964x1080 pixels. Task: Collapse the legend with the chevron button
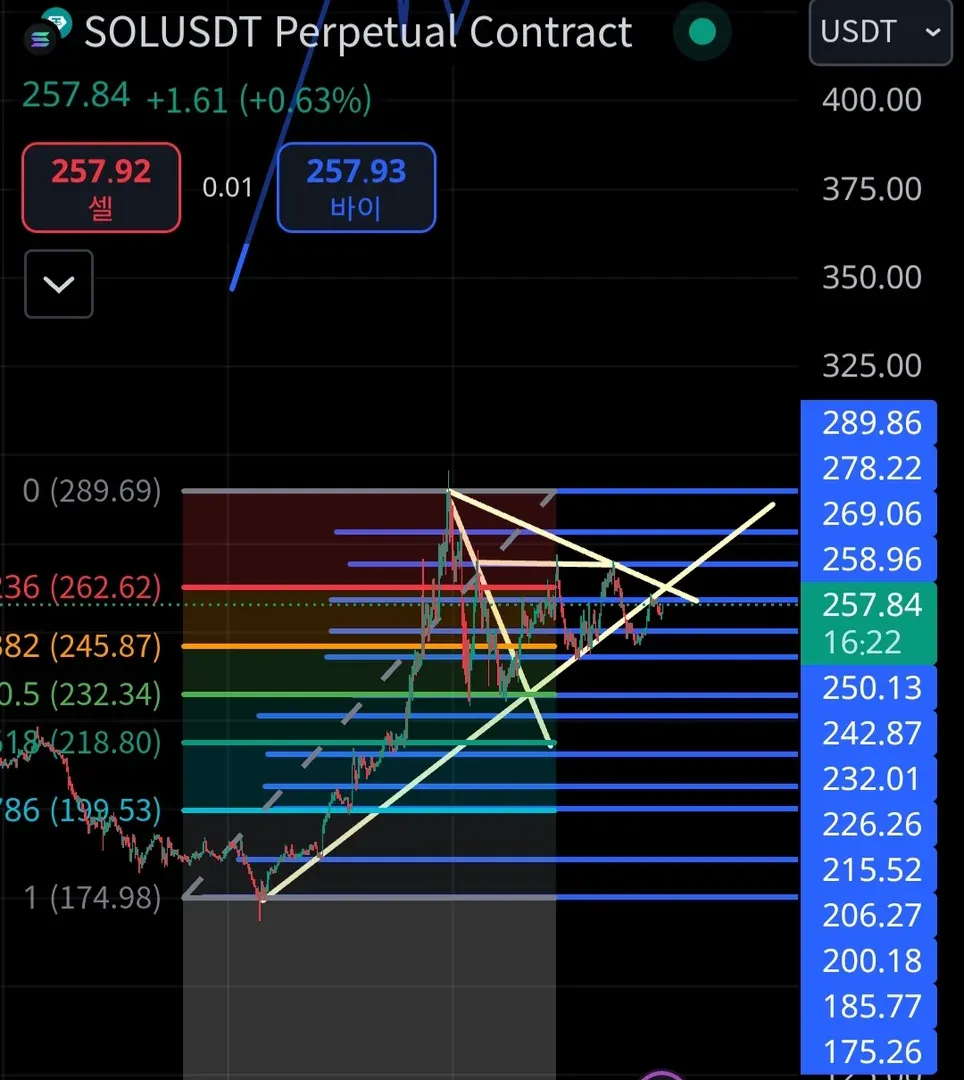[59, 284]
